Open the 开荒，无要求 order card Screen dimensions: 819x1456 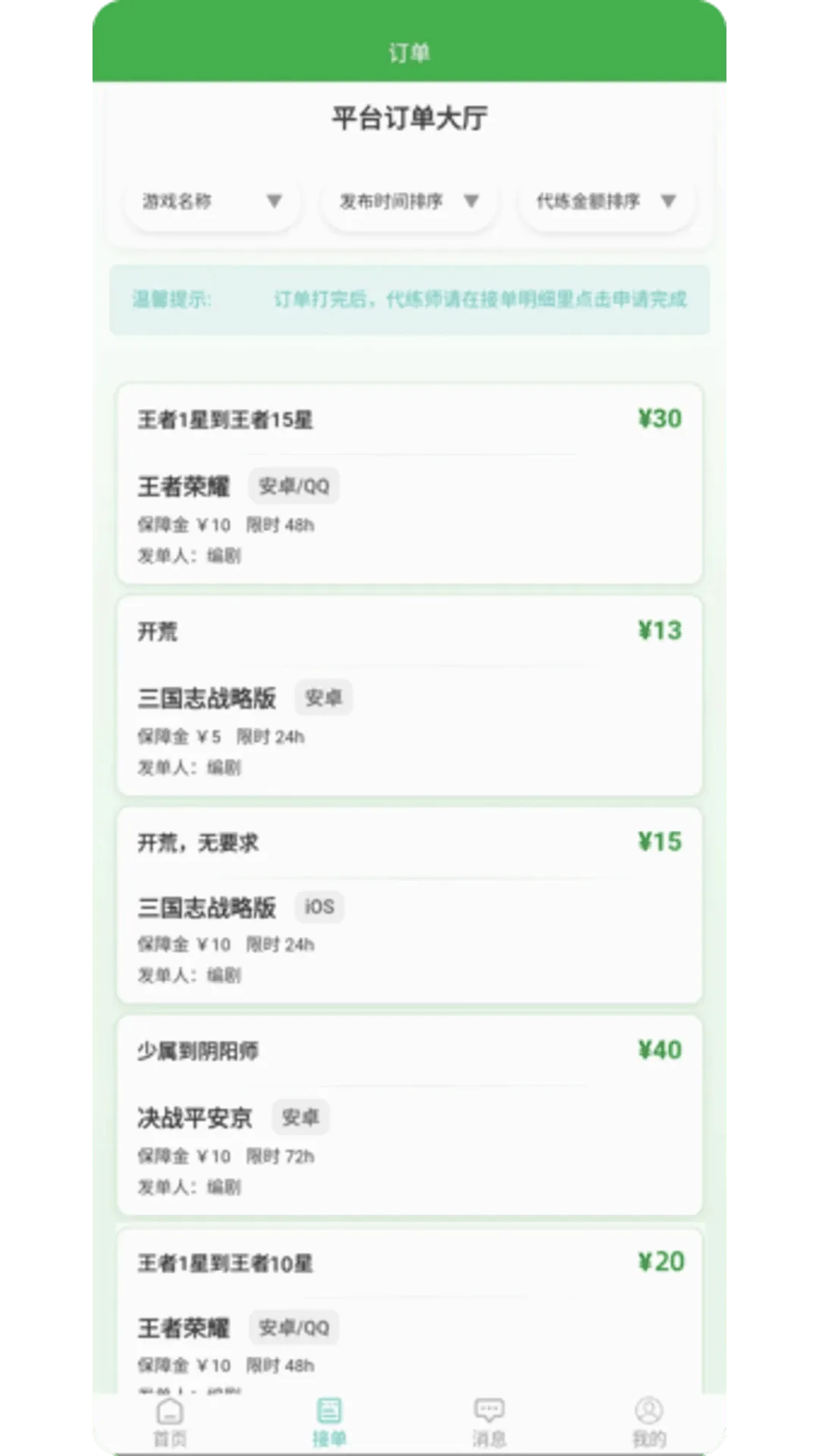coord(409,905)
